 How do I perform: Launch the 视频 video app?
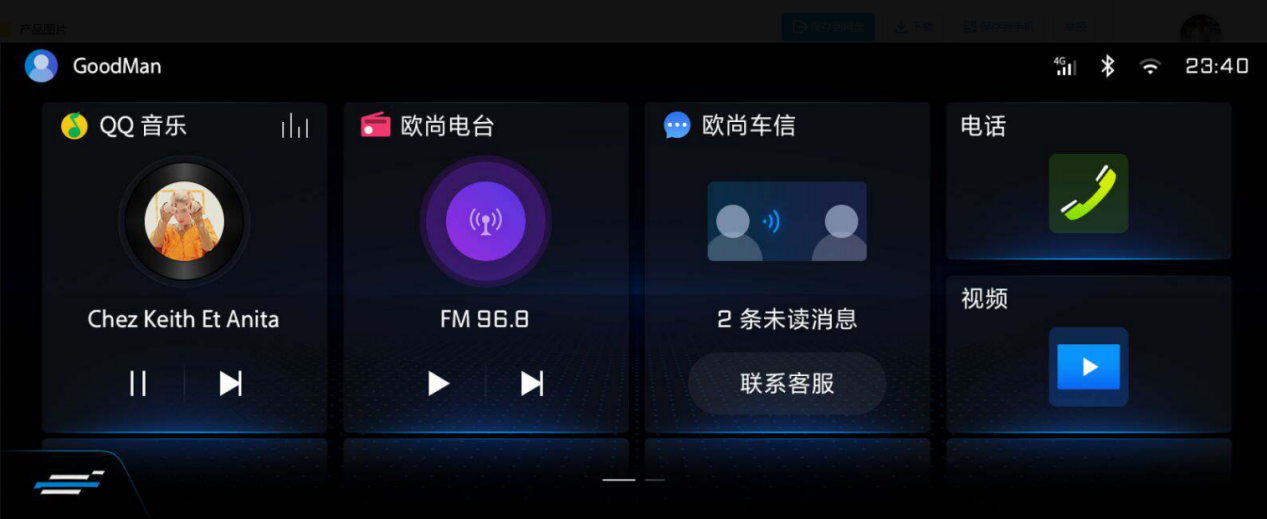[1088, 366]
